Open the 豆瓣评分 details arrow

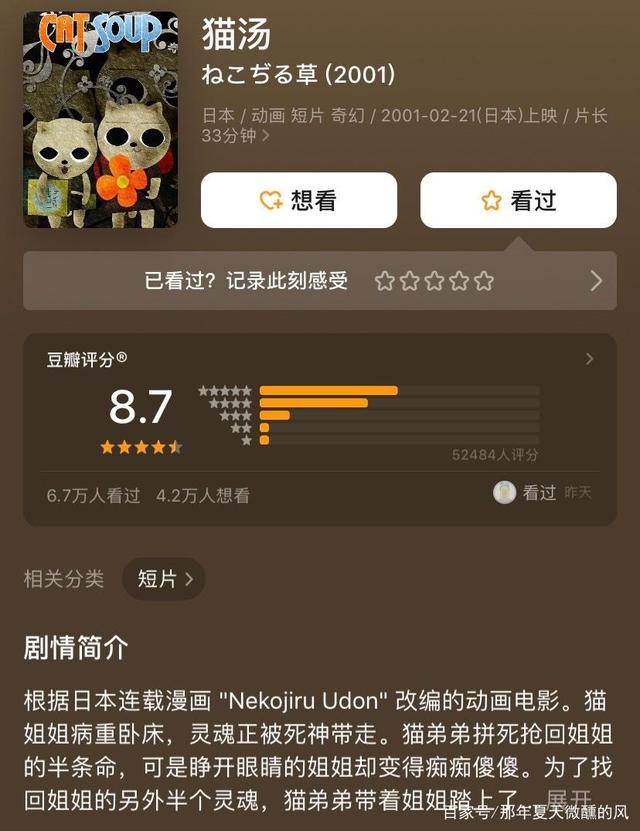pos(589,359)
